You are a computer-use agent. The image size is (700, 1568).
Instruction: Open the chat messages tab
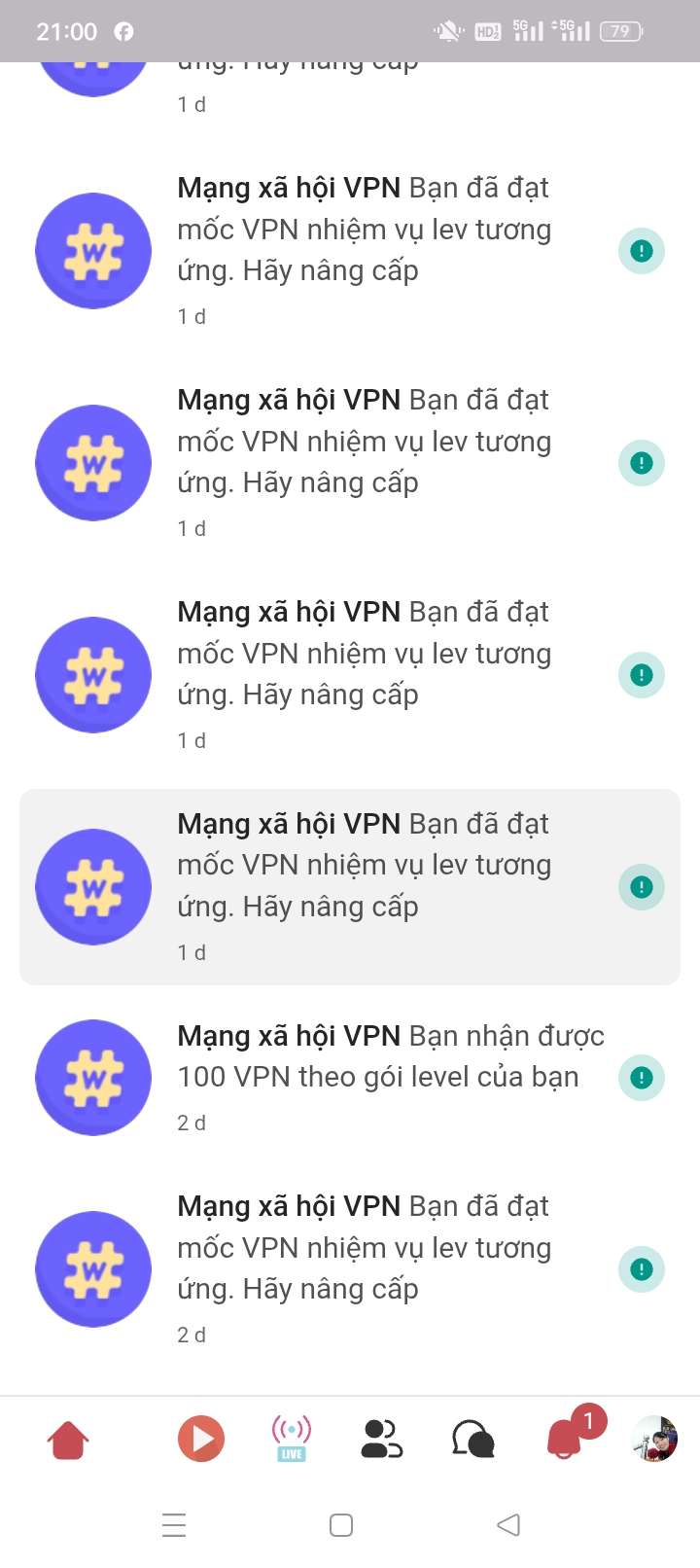(473, 1439)
